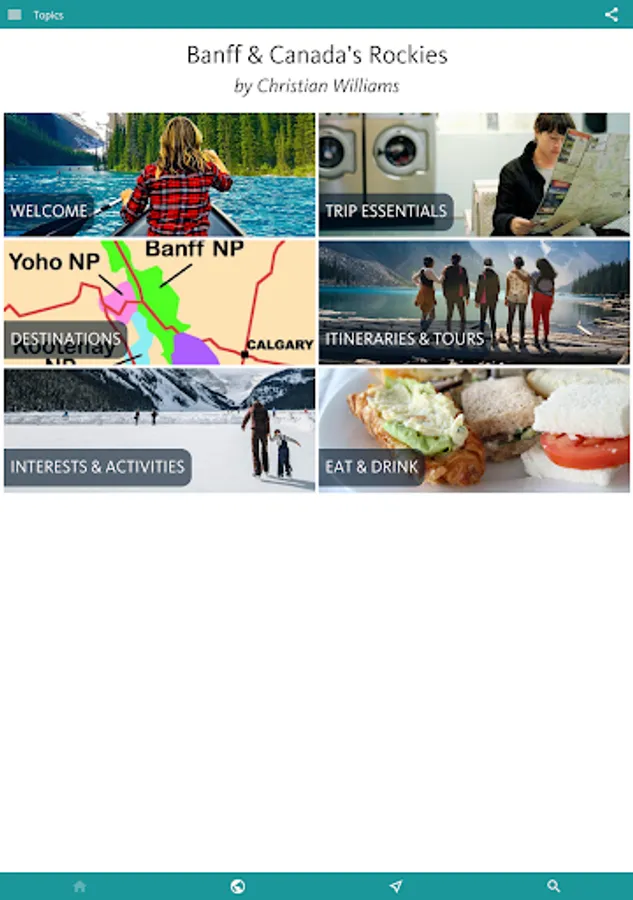633x900 pixels.
Task: Open the Welcome section
Action: click(x=160, y=174)
